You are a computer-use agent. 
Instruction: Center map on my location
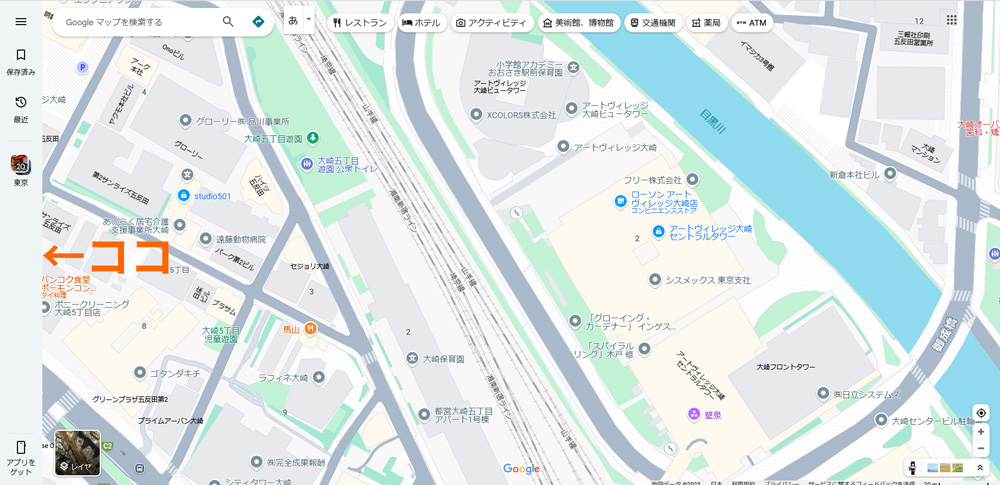tap(981, 413)
